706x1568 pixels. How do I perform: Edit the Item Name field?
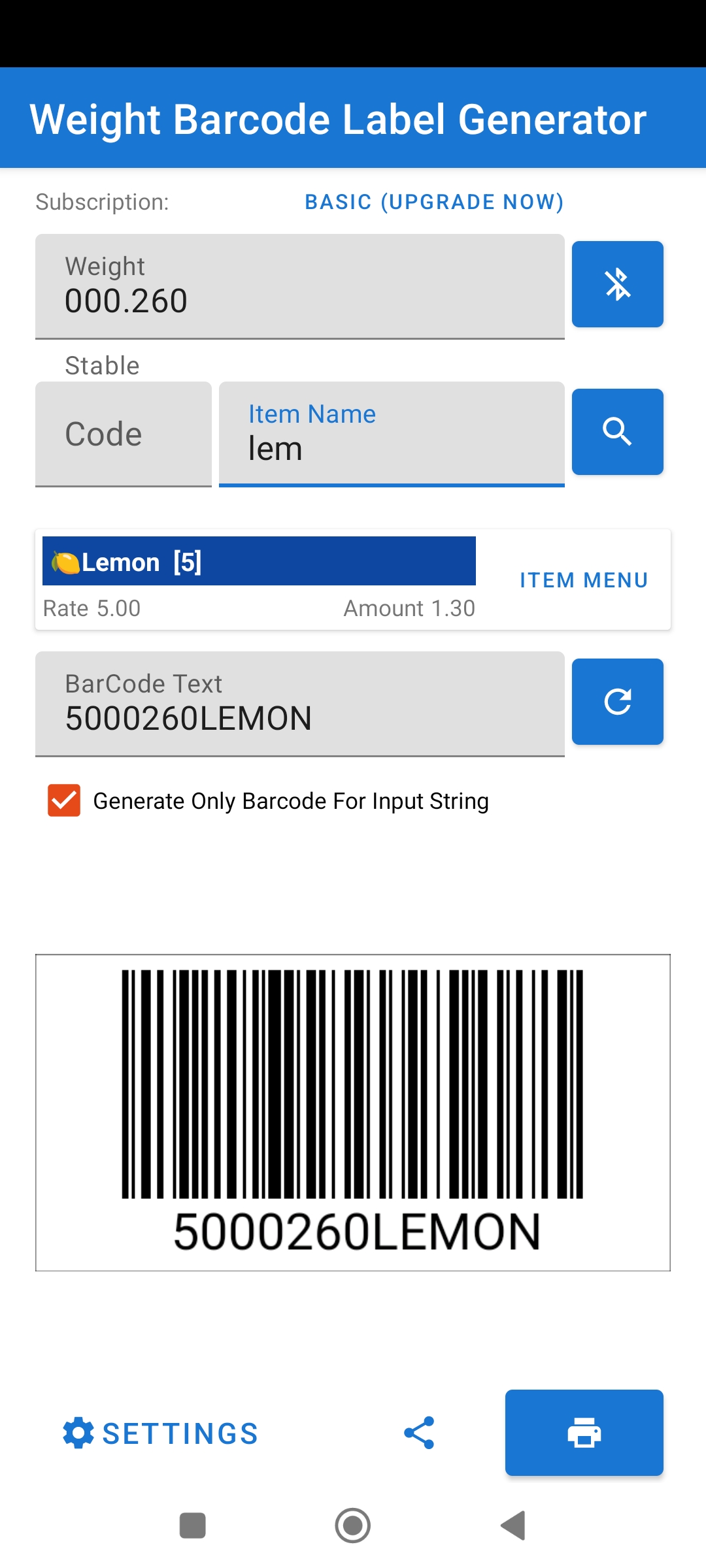[391, 434]
